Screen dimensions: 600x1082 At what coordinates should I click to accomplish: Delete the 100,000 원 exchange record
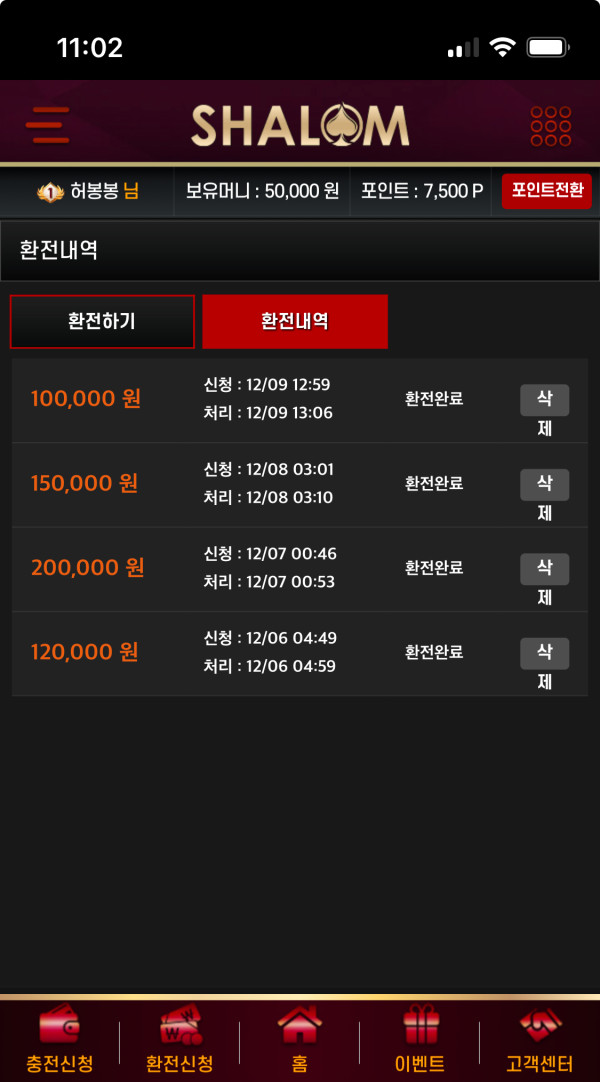click(x=545, y=400)
